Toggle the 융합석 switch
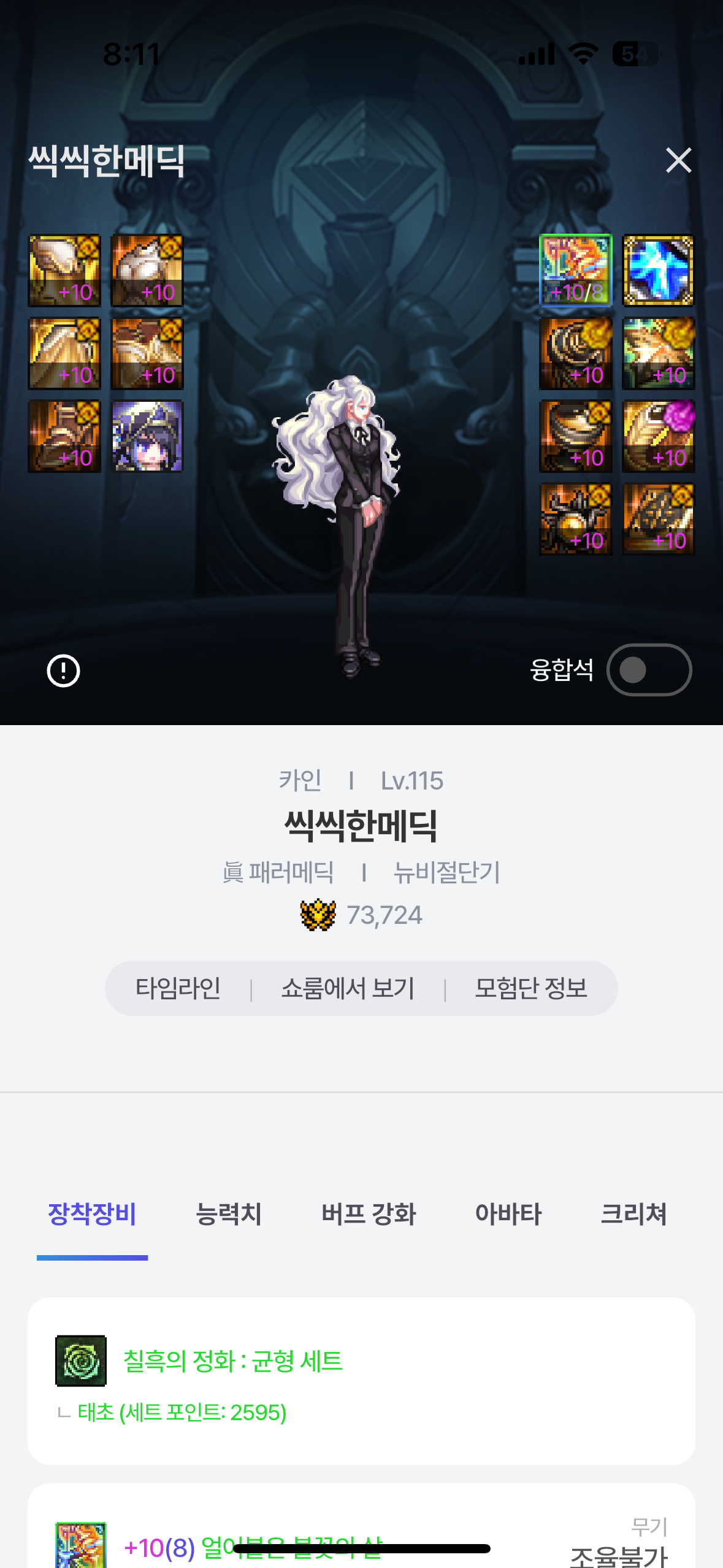Screen dimensions: 723x1568 (649, 670)
